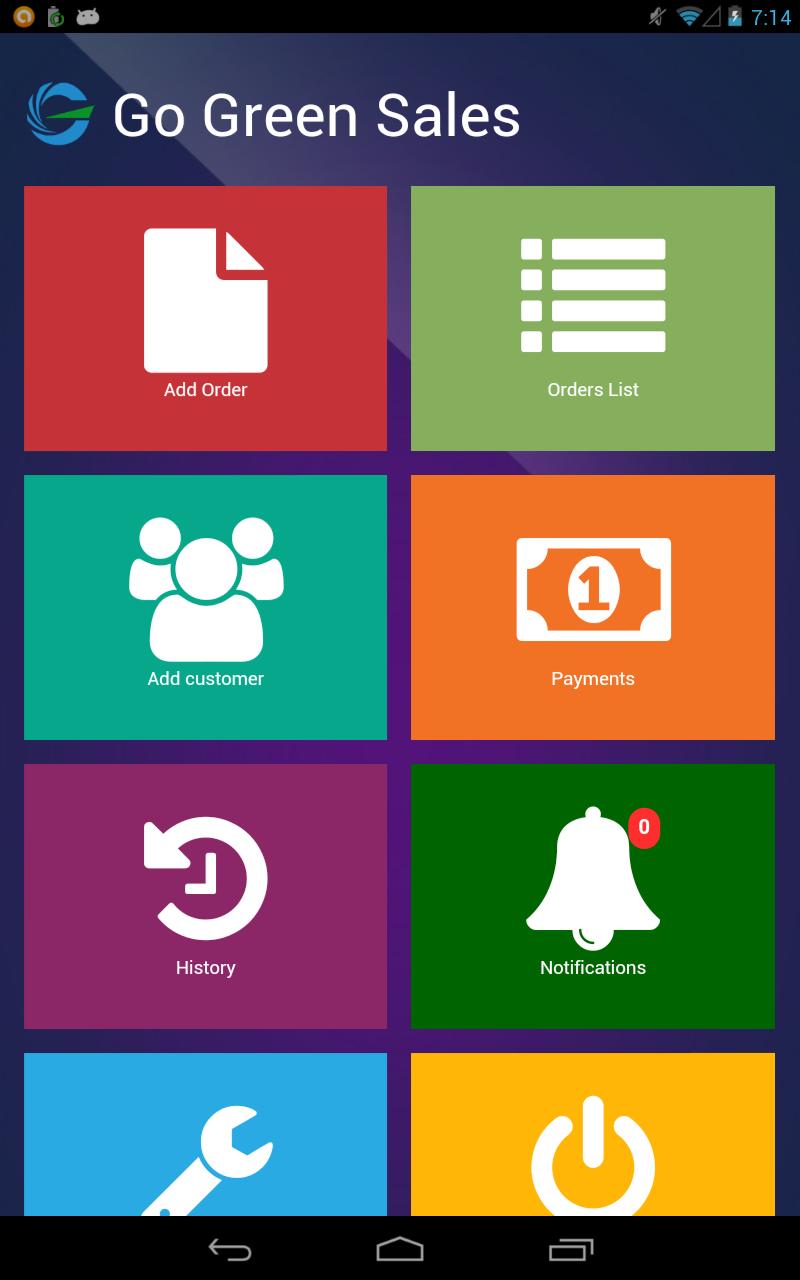Open the Add Order tile
This screenshot has width=800, height=1280.
click(x=205, y=318)
